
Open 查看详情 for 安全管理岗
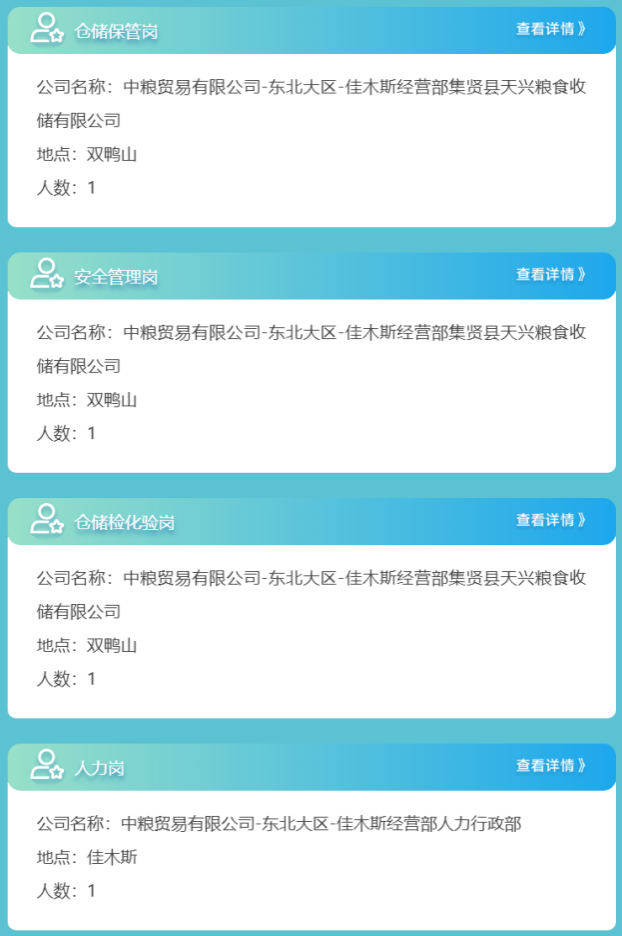[551, 274]
